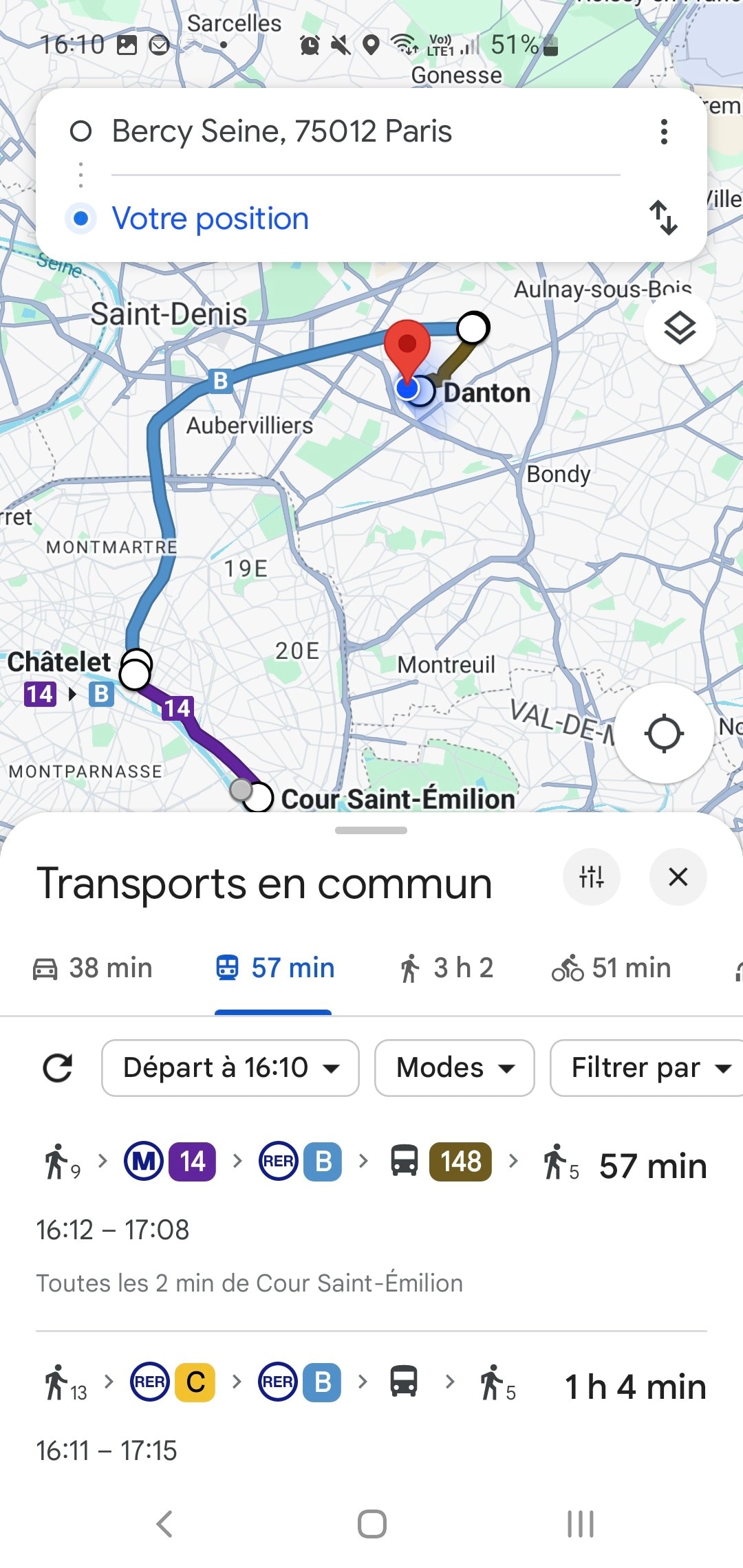The width and height of the screenshot is (743, 1568).
Task: Open recent apps from navigation bar
Action: click(x=580, y=1524)
